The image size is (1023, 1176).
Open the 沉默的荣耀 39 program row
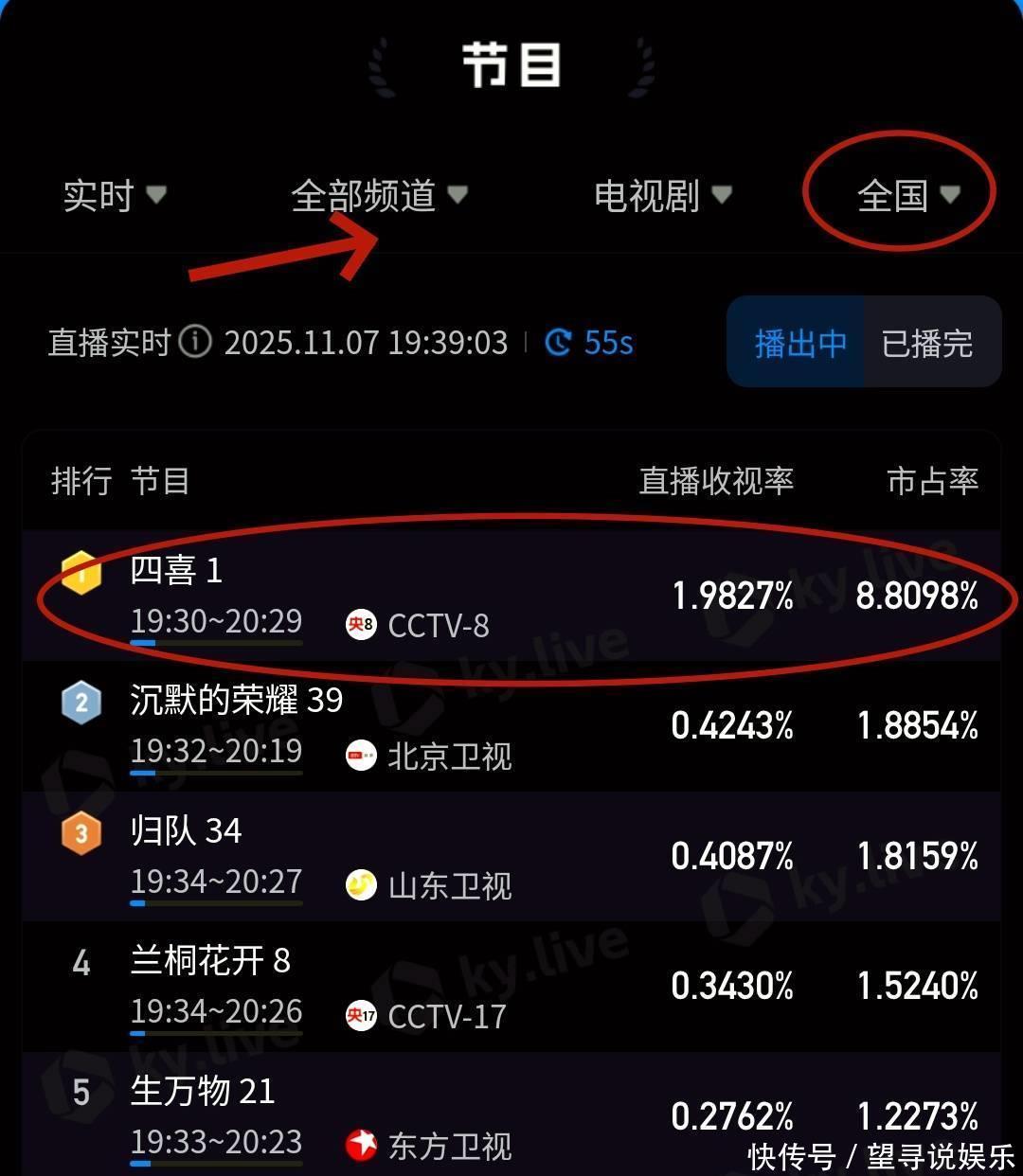point(511,726)
